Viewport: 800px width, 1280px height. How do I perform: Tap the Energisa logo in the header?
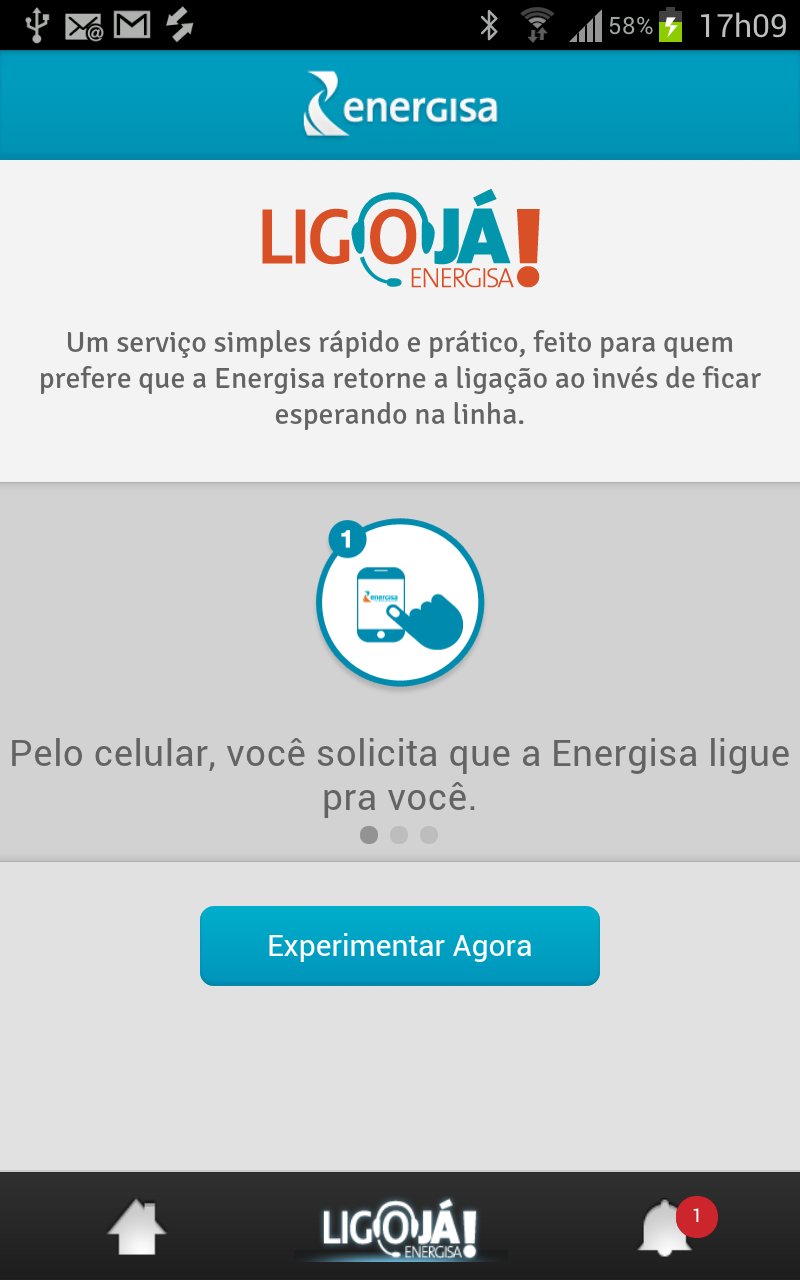[399, 104]
